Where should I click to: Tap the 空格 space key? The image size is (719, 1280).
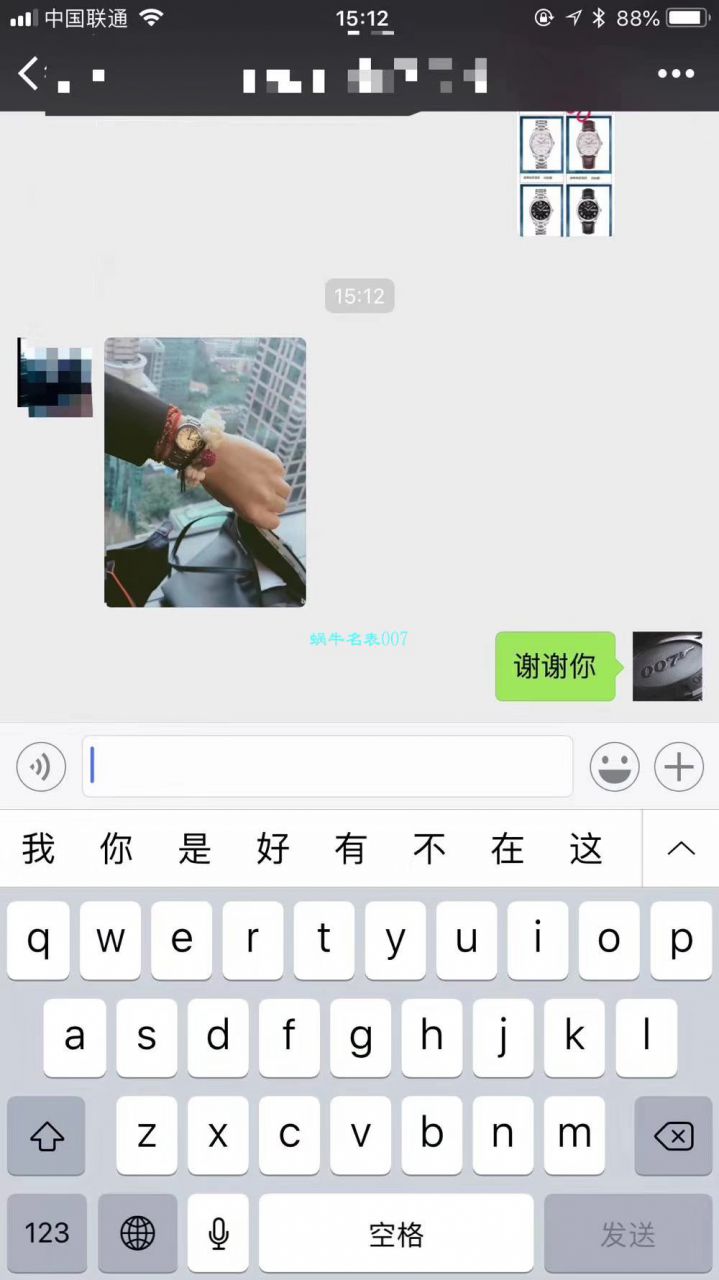pos(396,1233)
